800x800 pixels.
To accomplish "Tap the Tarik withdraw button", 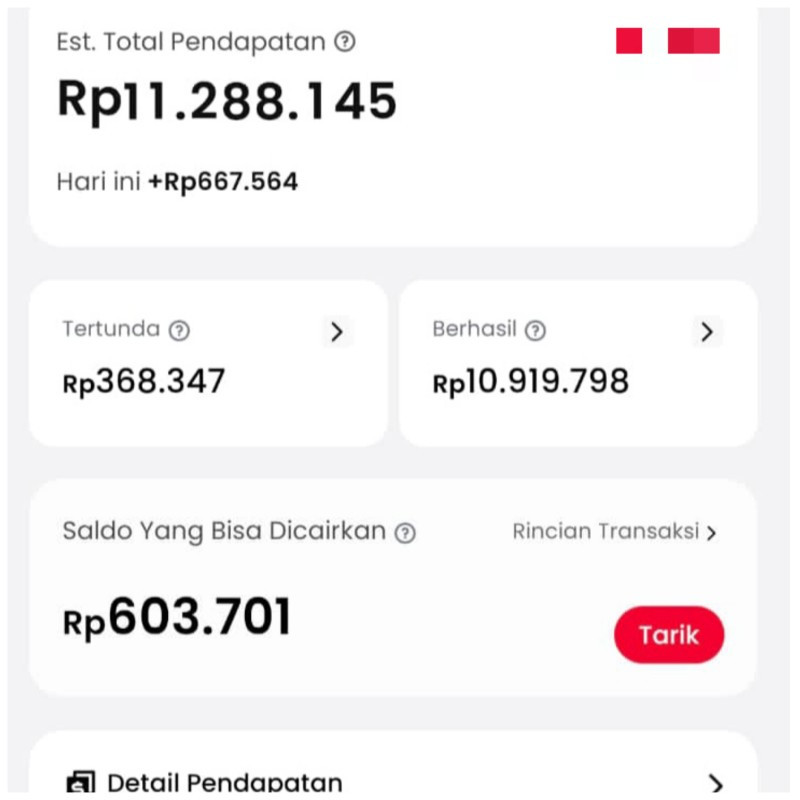I will tap(669, 635).
